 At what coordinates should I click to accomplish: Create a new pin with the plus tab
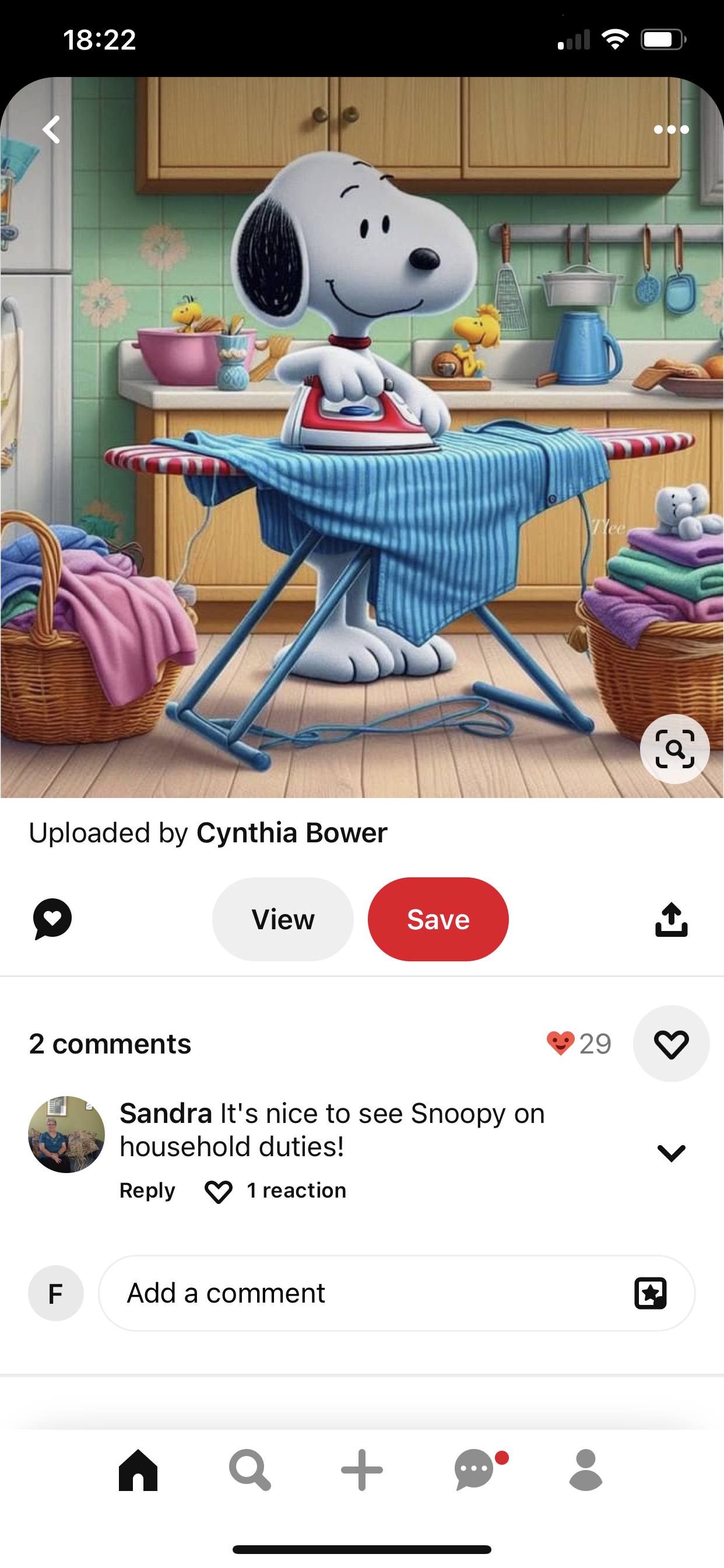362,1470
